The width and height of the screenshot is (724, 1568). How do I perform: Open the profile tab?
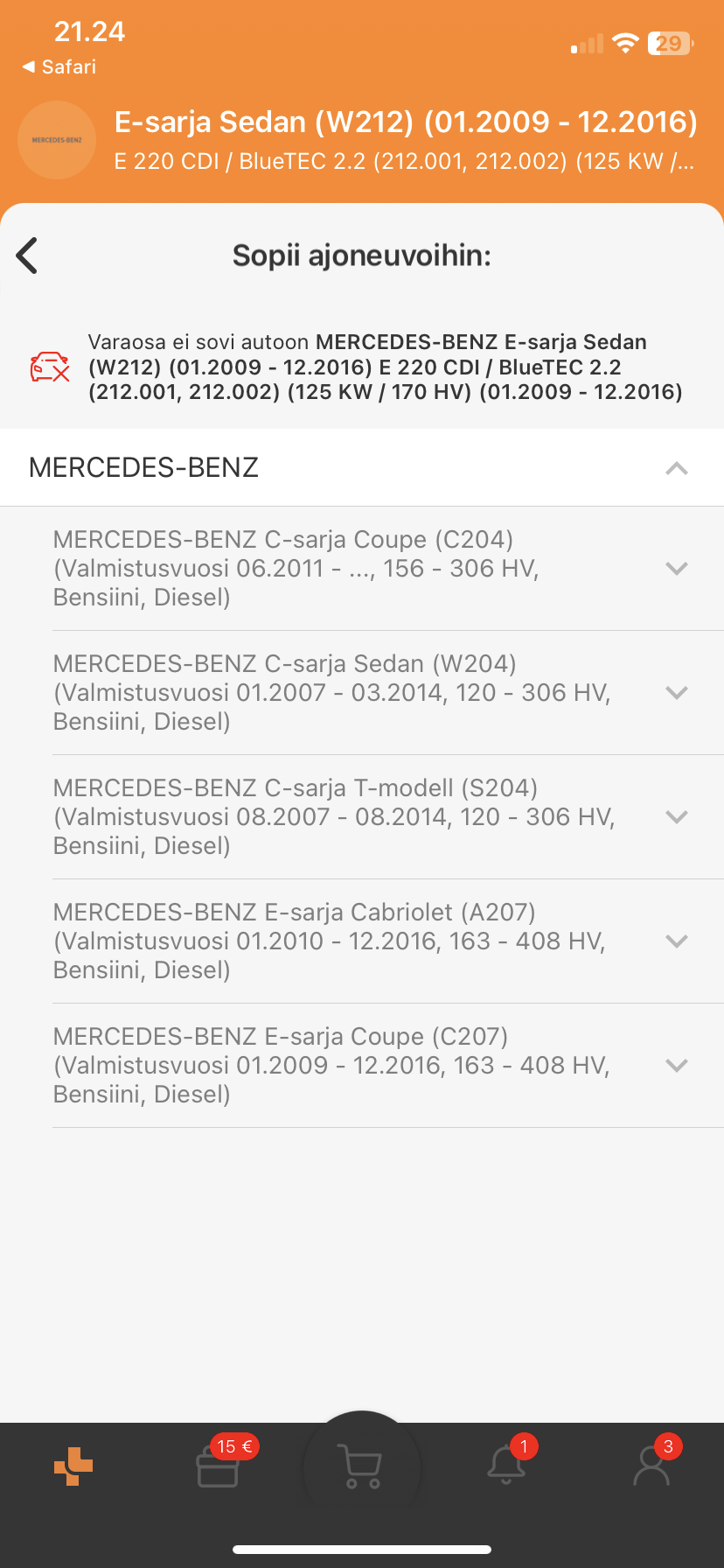point(651,1466)
